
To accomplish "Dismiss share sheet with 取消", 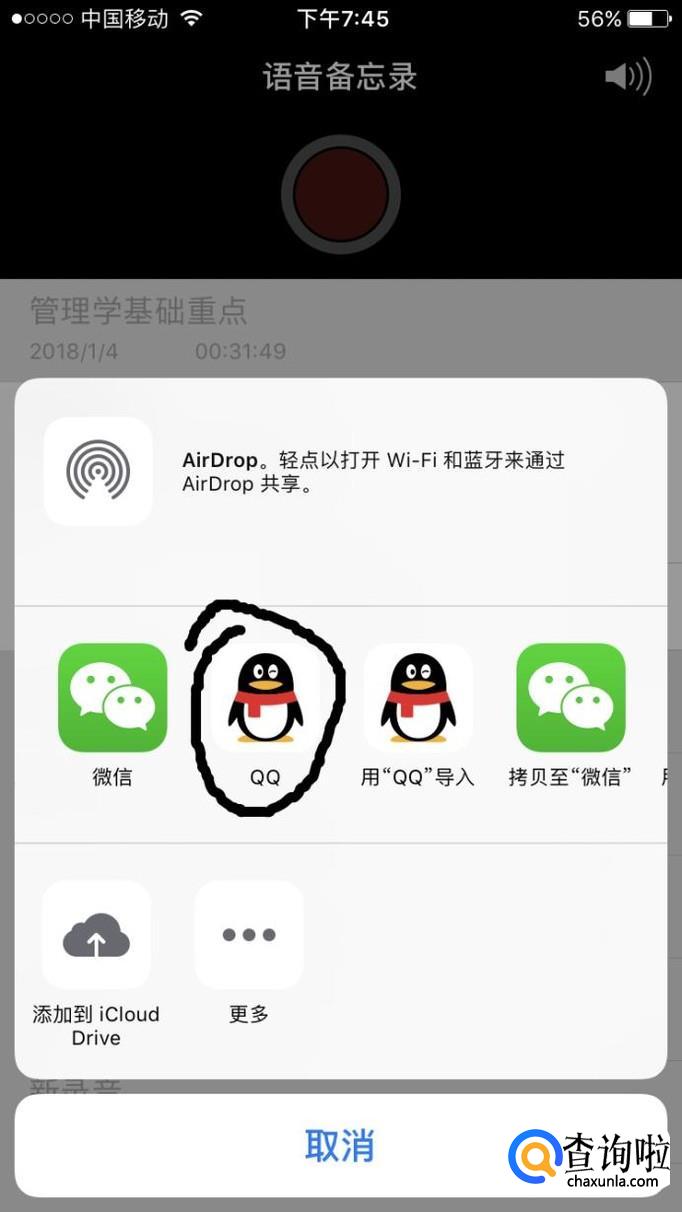I will tap(340, 1146).
